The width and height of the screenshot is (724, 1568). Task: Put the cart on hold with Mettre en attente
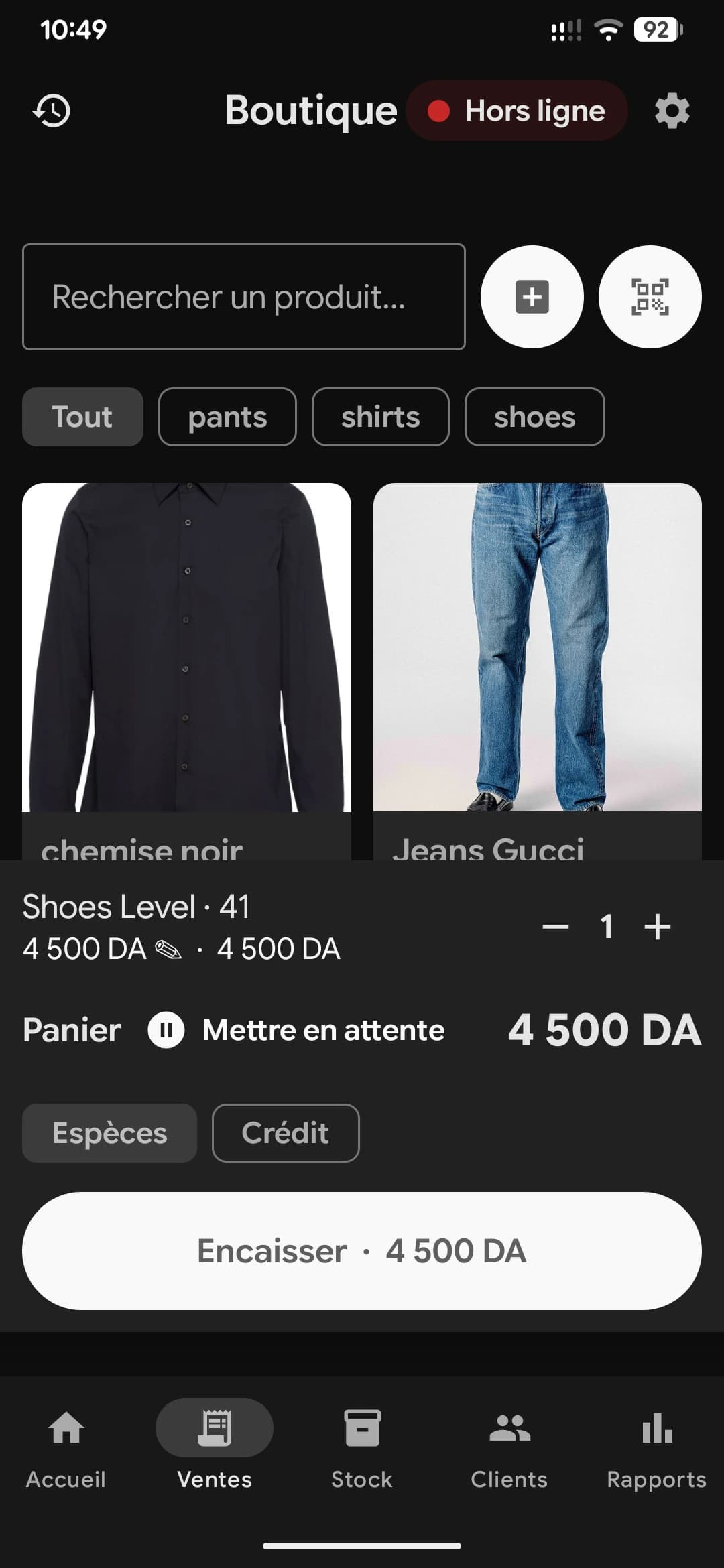pos(296,1030)
